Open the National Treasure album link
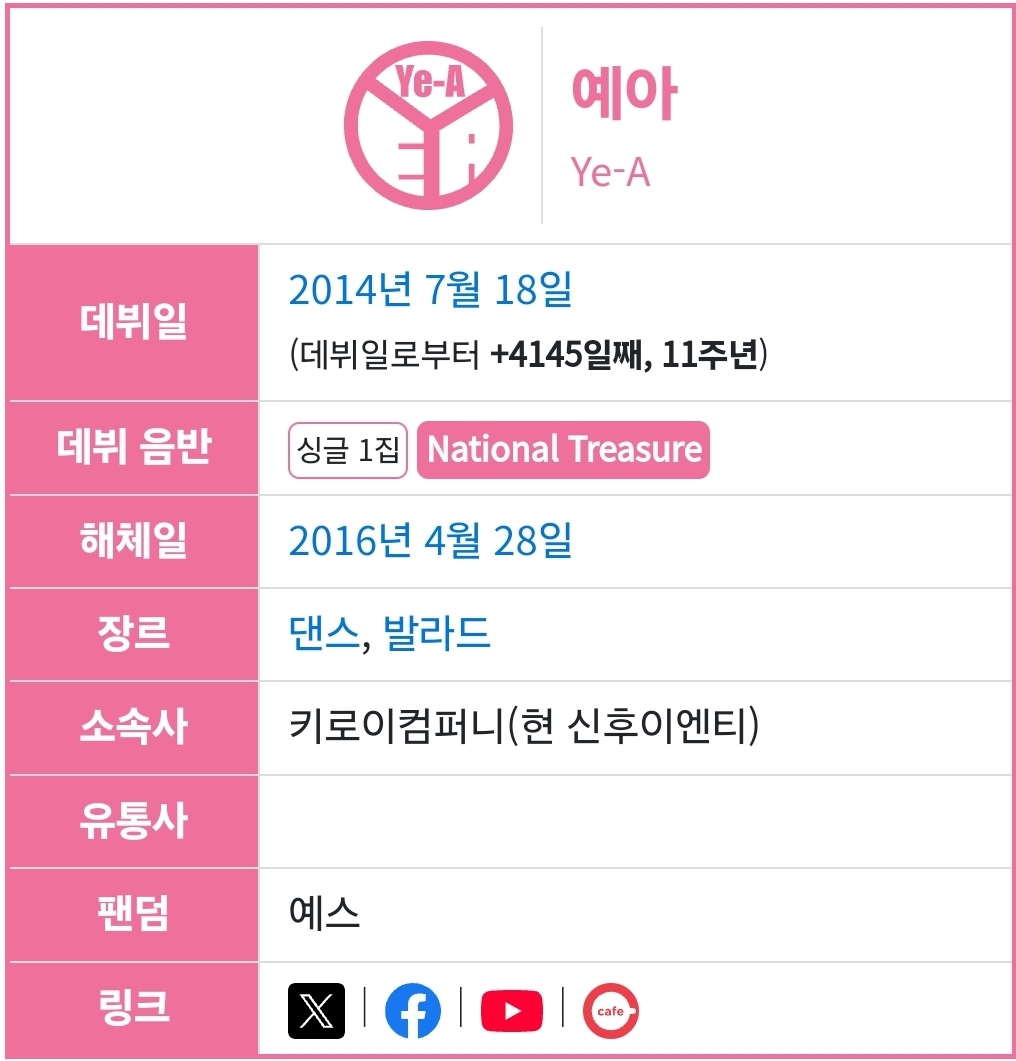 pos(563,450)
